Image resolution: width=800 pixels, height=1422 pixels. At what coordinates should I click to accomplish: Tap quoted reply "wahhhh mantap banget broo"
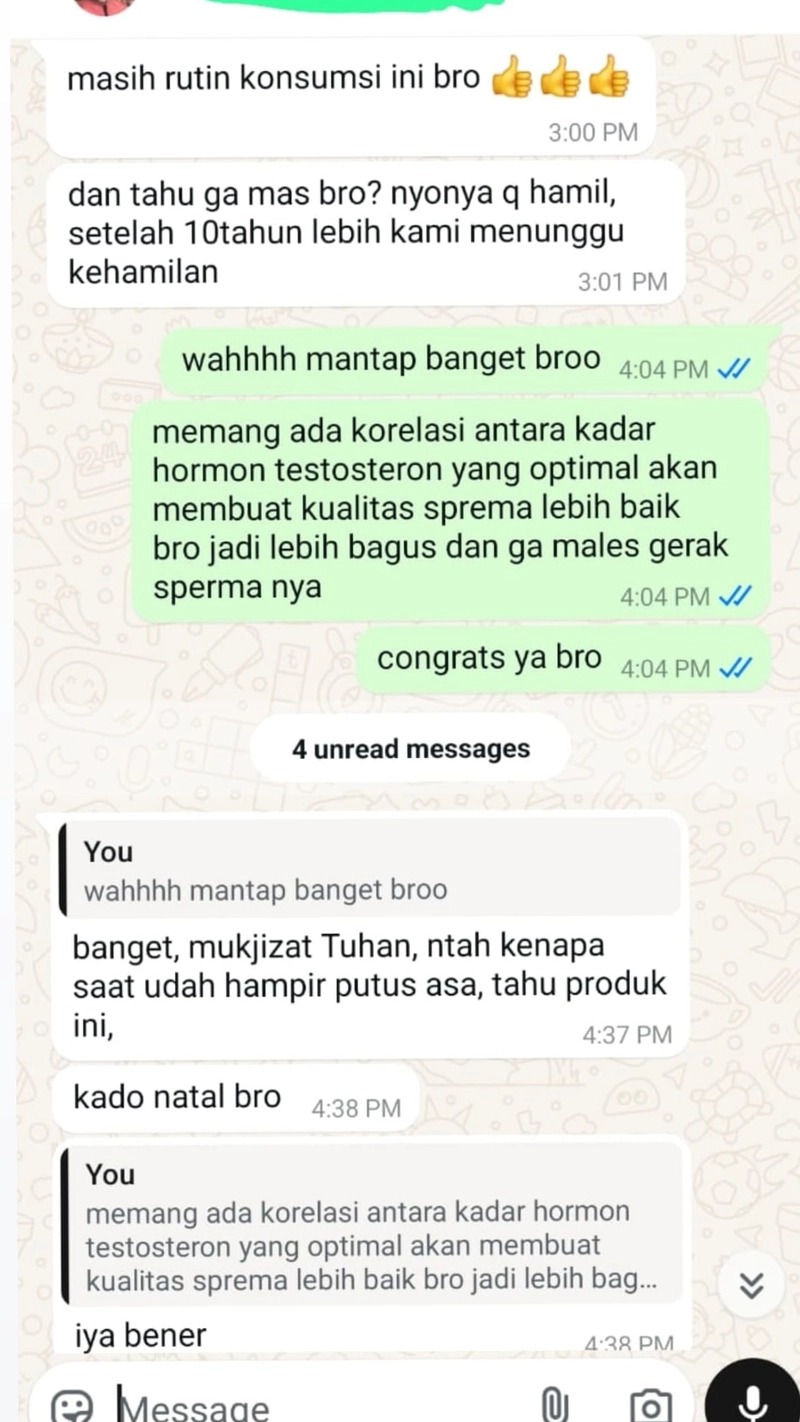370,870
